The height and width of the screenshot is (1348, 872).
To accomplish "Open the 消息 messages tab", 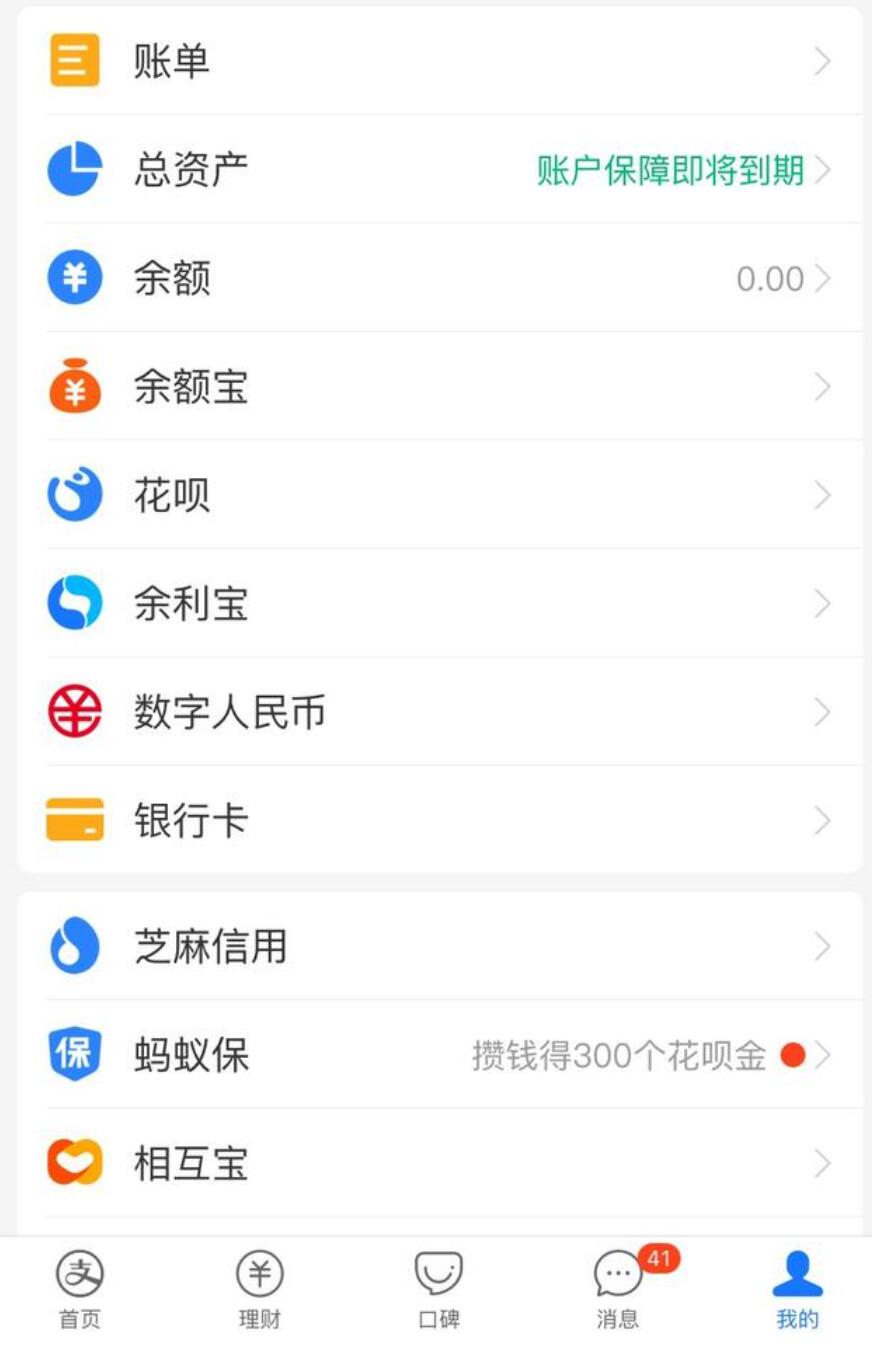I will (x=618, y=1290).
